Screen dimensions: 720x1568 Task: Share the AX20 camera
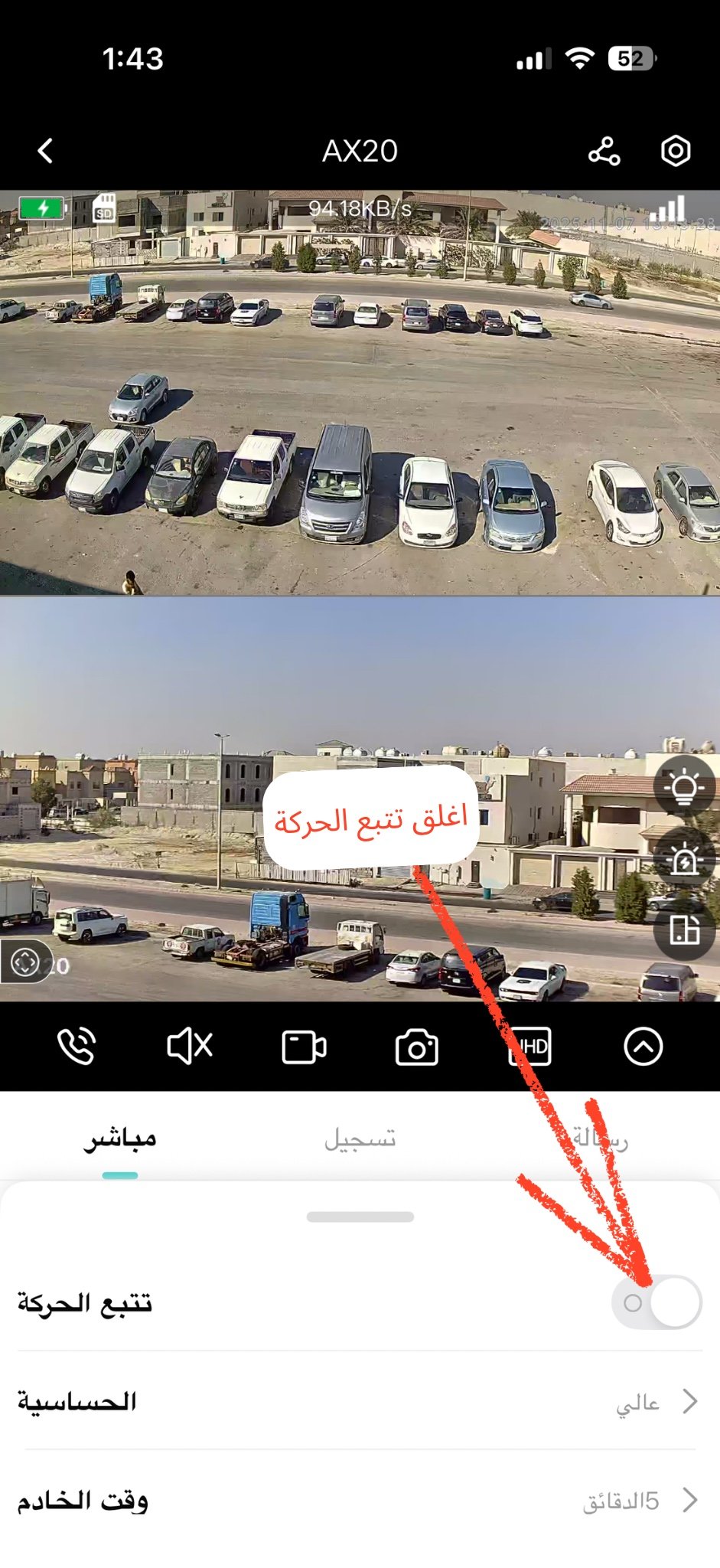coord(604,151)
